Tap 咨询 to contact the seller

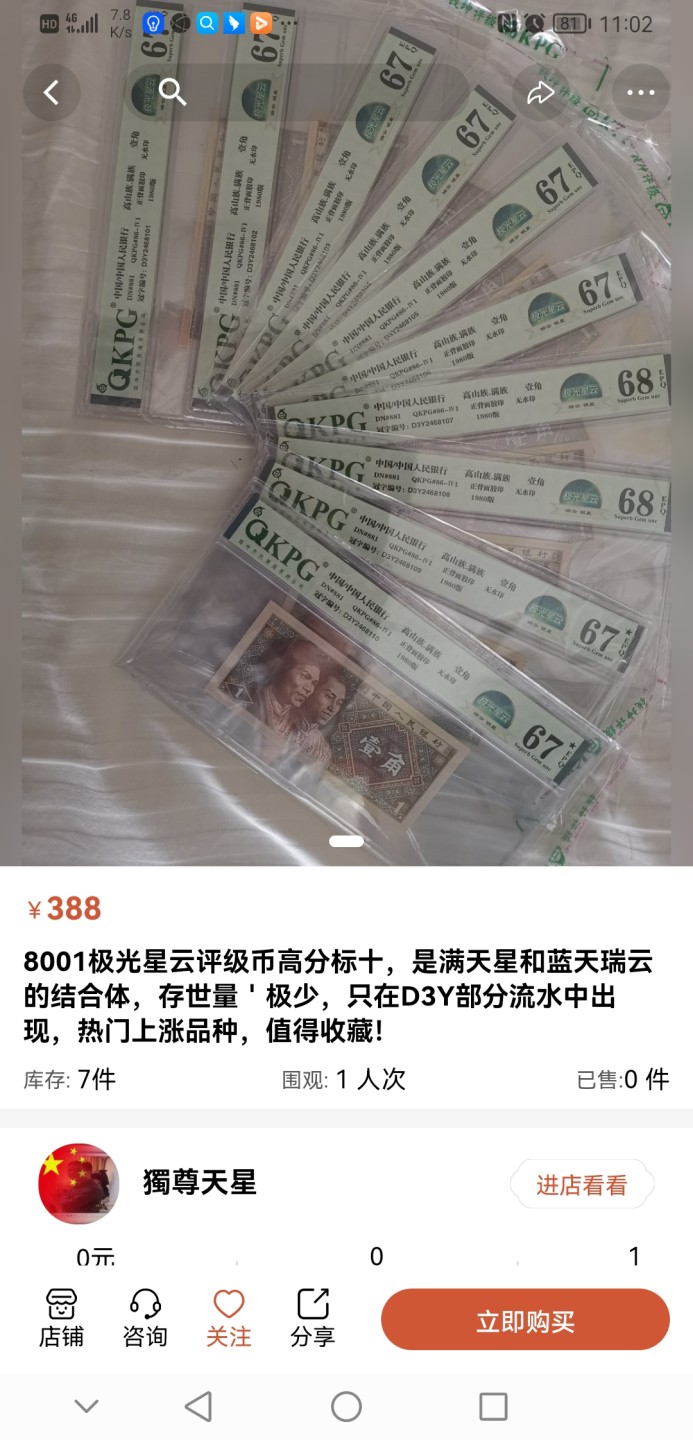pos(145,1318)
